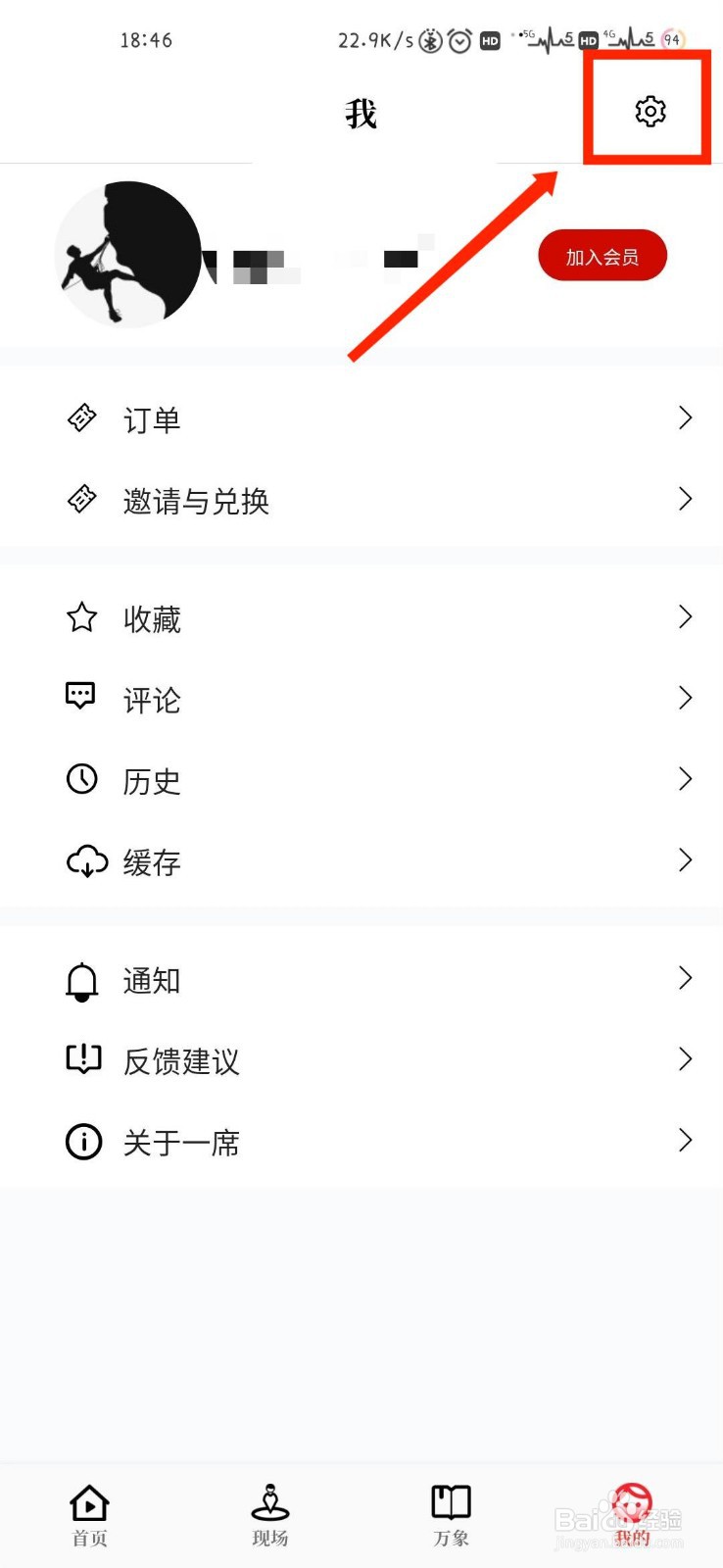
Task: View the 收藏 list
Action: [x=361, y=618]
